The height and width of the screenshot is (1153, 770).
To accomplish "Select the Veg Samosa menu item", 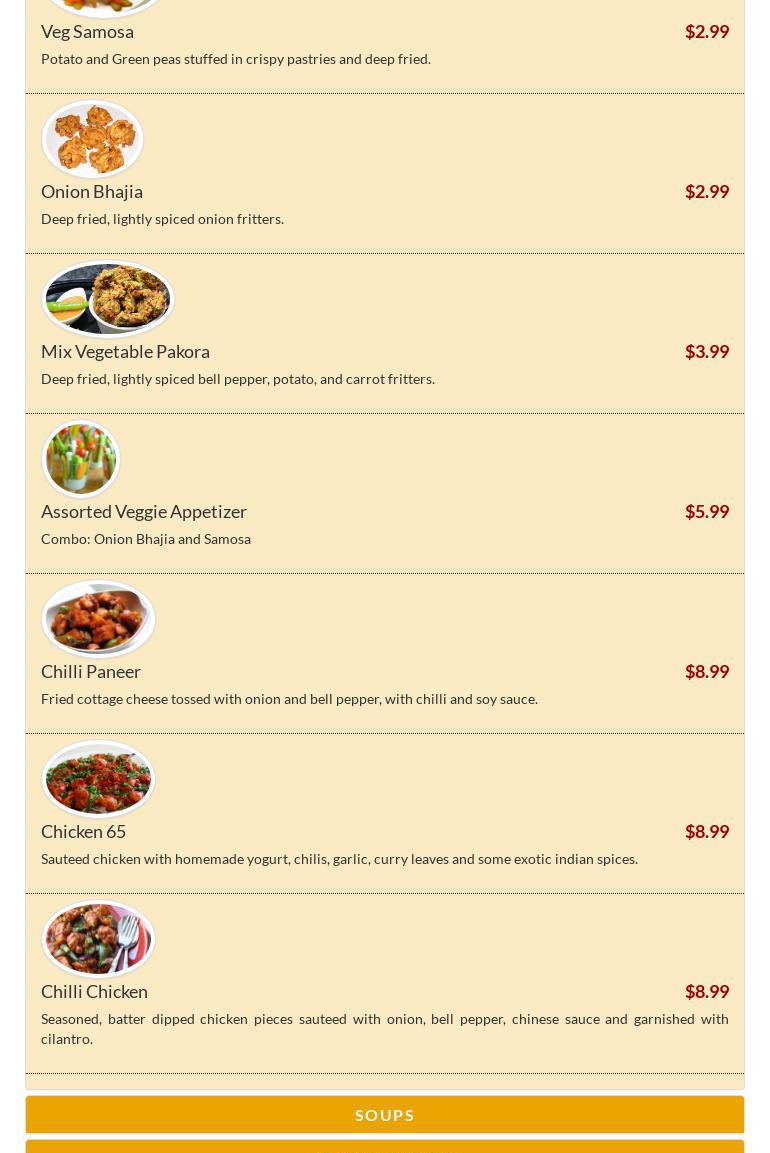I will click(88, 32).
